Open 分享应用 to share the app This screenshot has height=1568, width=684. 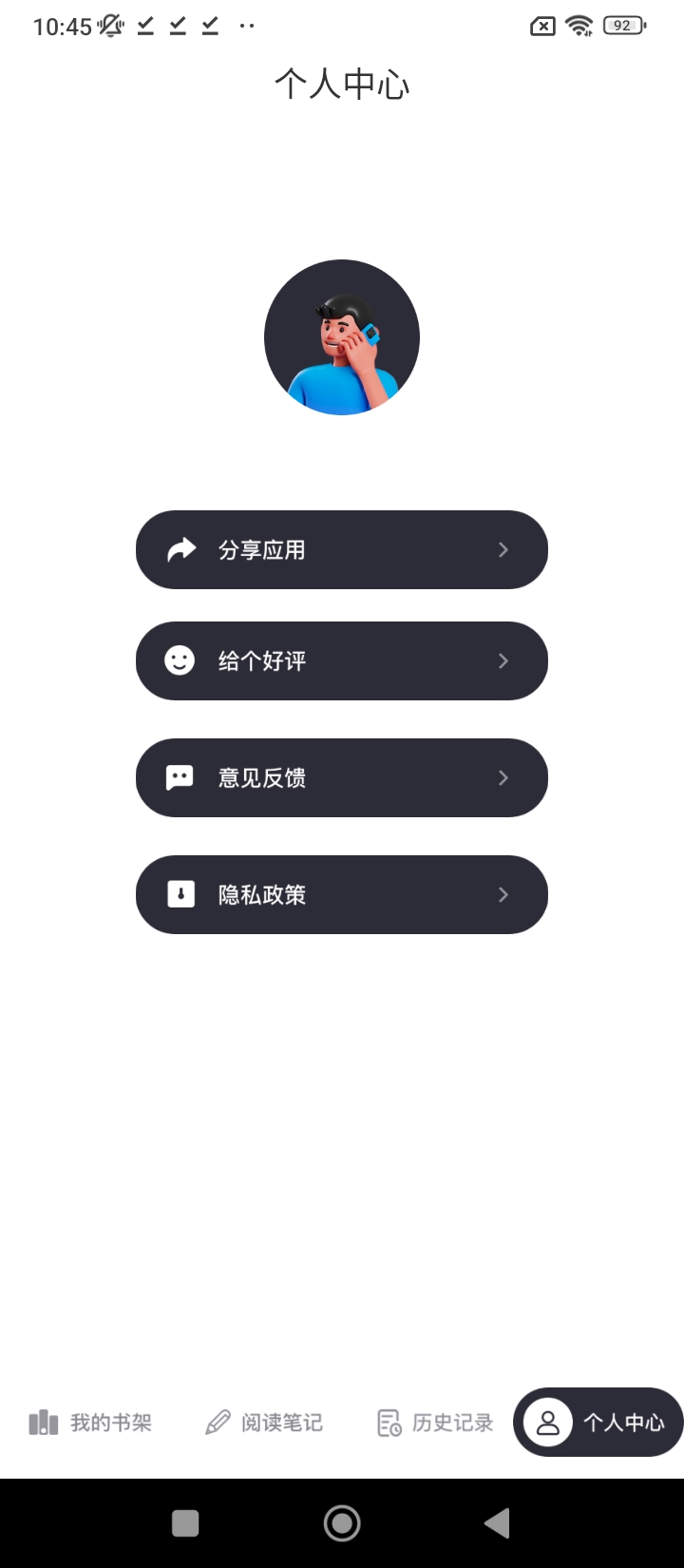pos(342,549)
